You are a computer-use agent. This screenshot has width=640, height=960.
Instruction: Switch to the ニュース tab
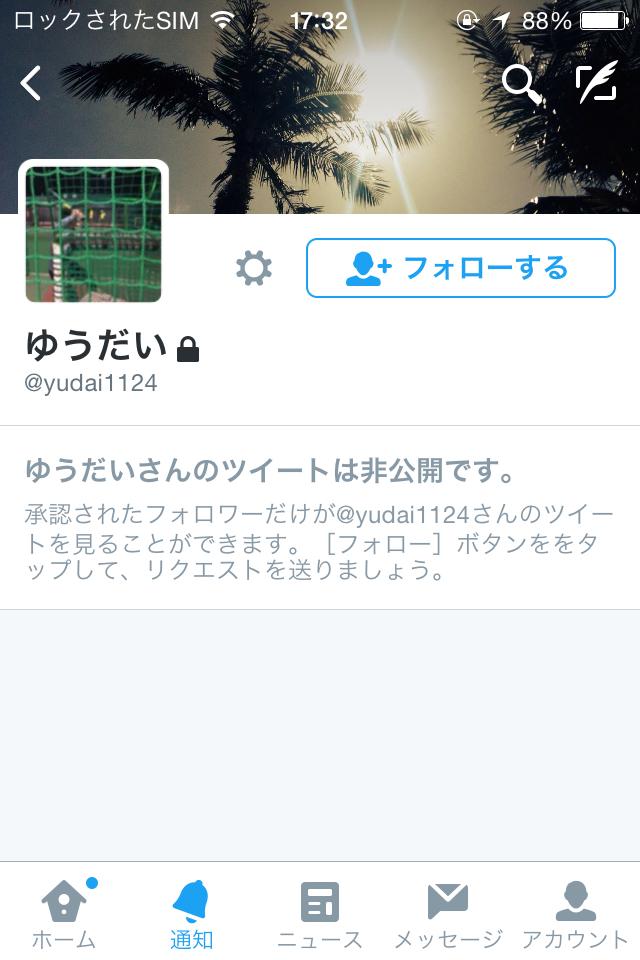(320, 914)
